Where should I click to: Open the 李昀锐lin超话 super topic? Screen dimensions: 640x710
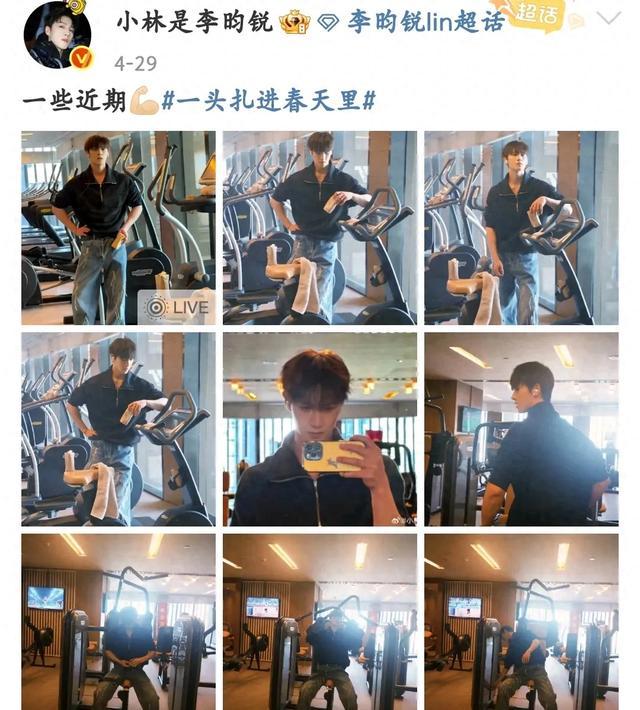[x=425, y=21]
